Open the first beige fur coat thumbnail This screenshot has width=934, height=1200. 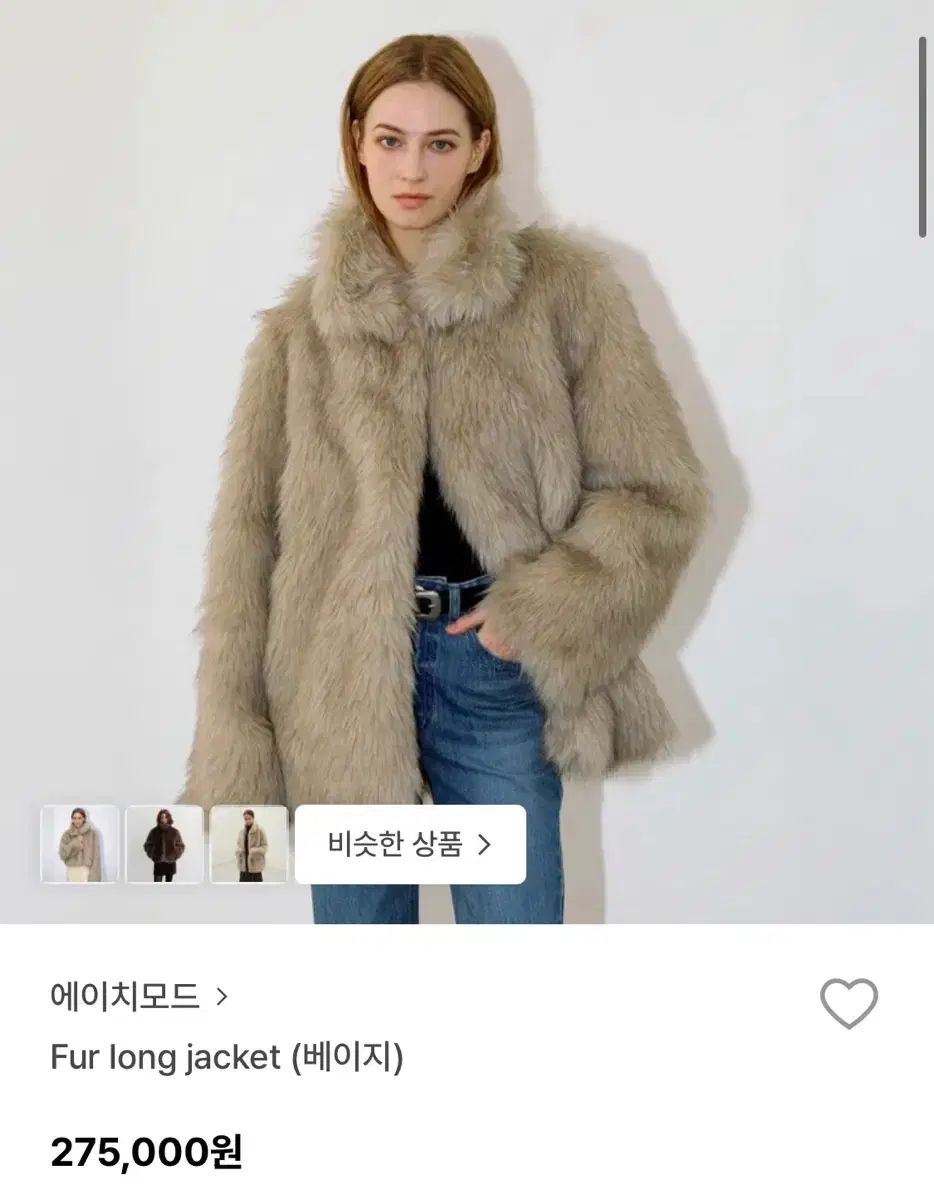[x=78, y=845]
